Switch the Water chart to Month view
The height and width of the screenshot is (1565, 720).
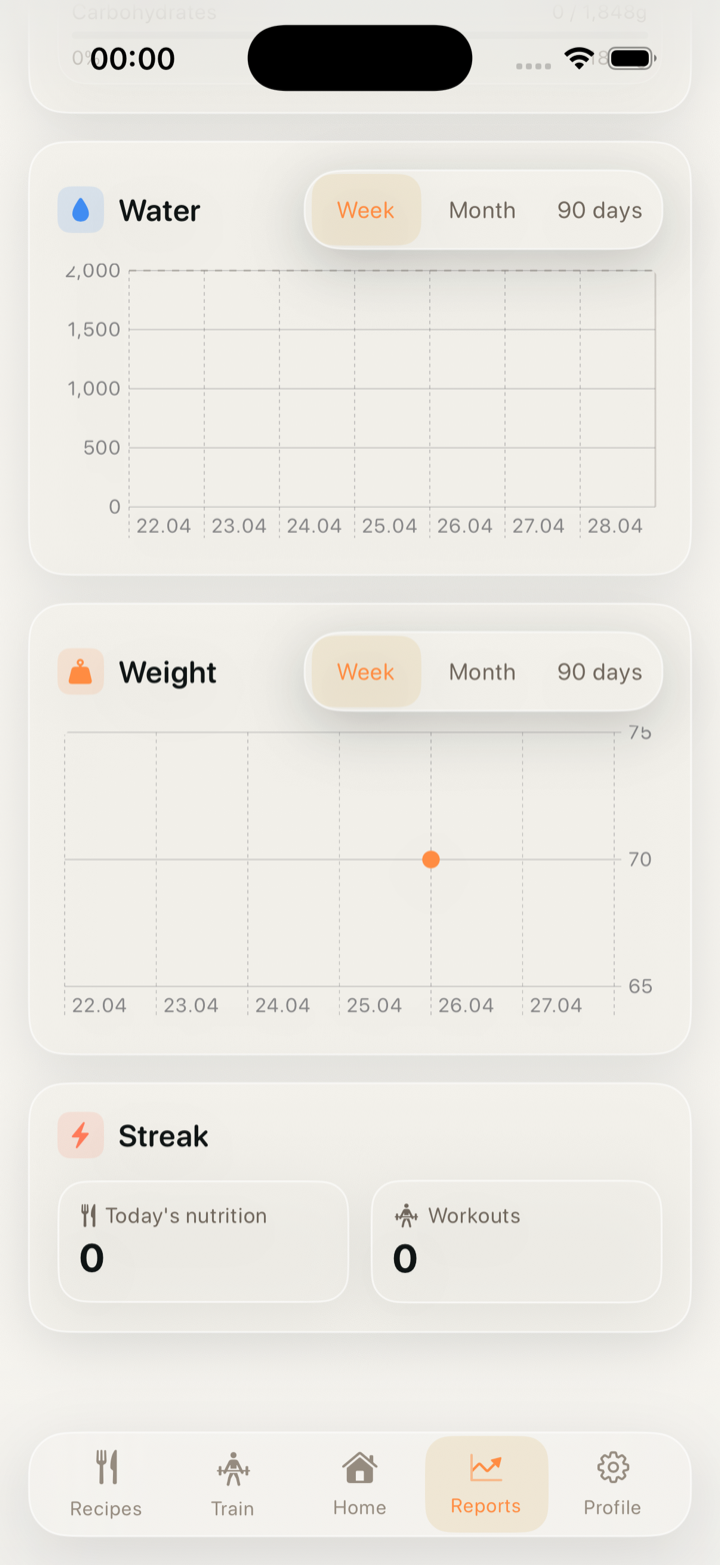pos(482,210)
